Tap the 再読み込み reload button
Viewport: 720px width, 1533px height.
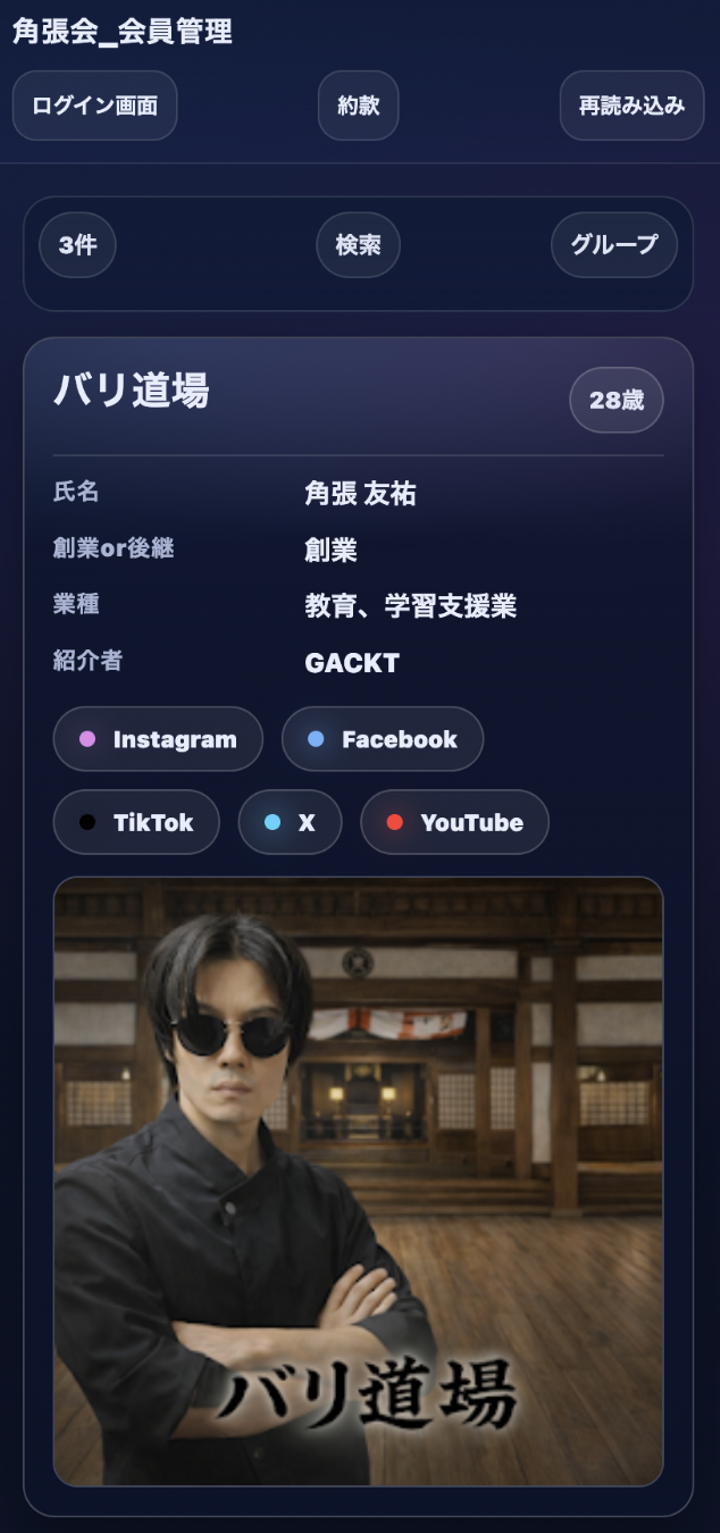click(x=632, y=105)
